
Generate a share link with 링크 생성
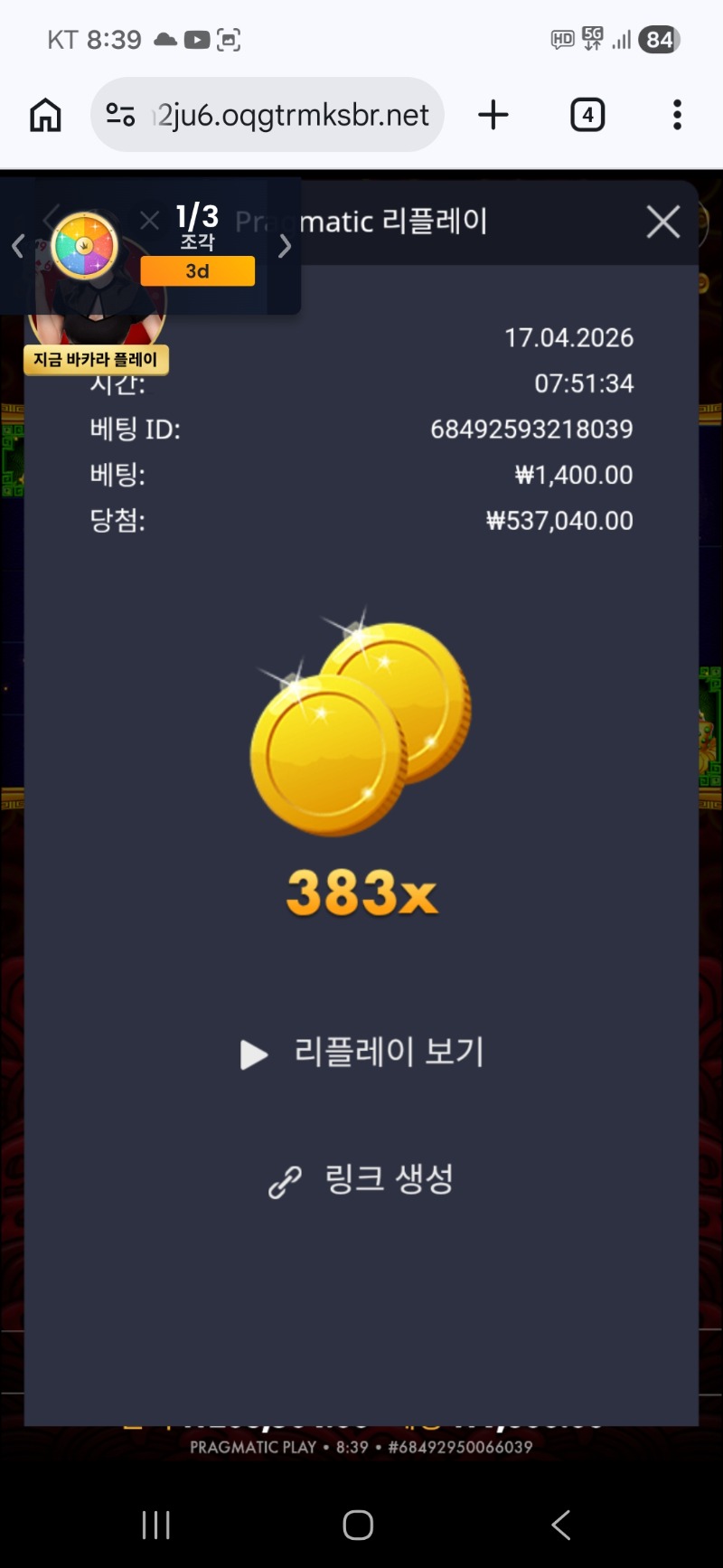click(361, 1180)
